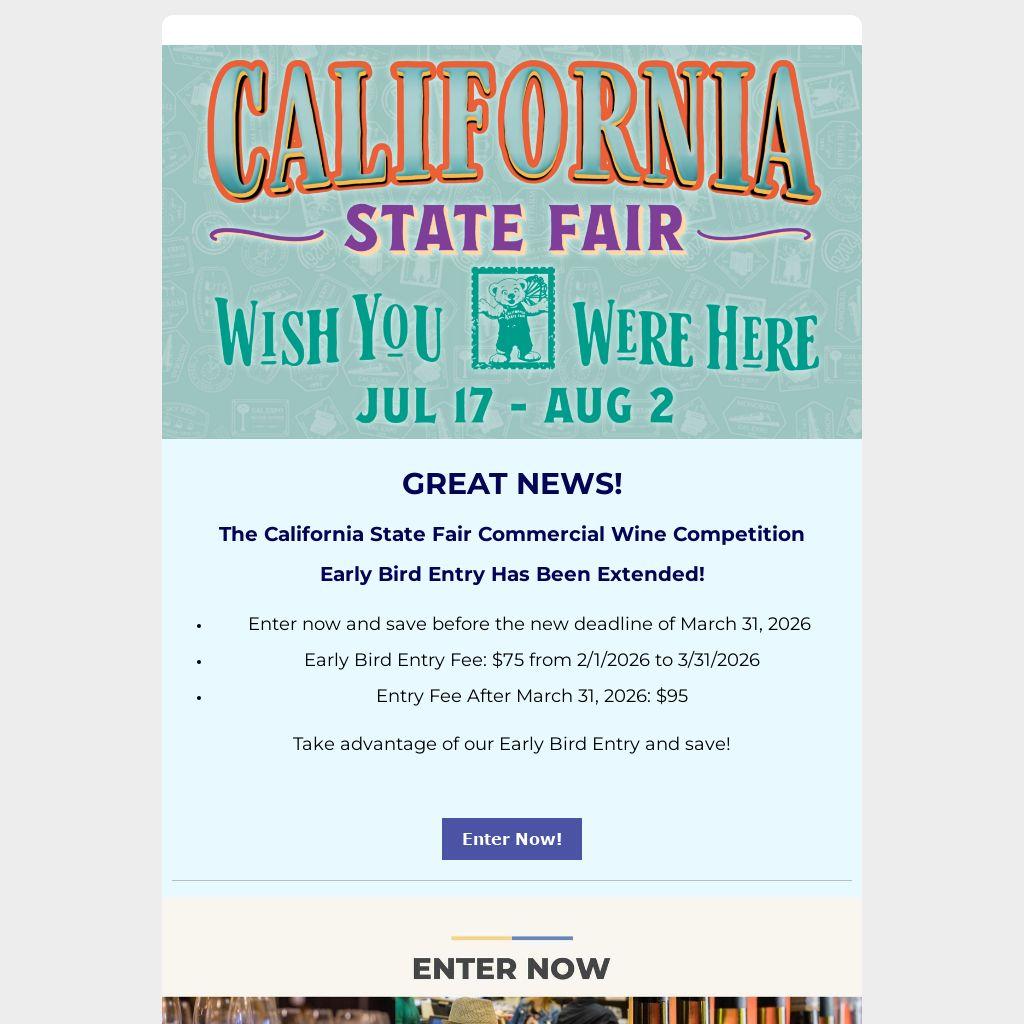Screen dimensions: 1024x1024
Task: Open the California State Fair banner image
Action: coord(511,242)
